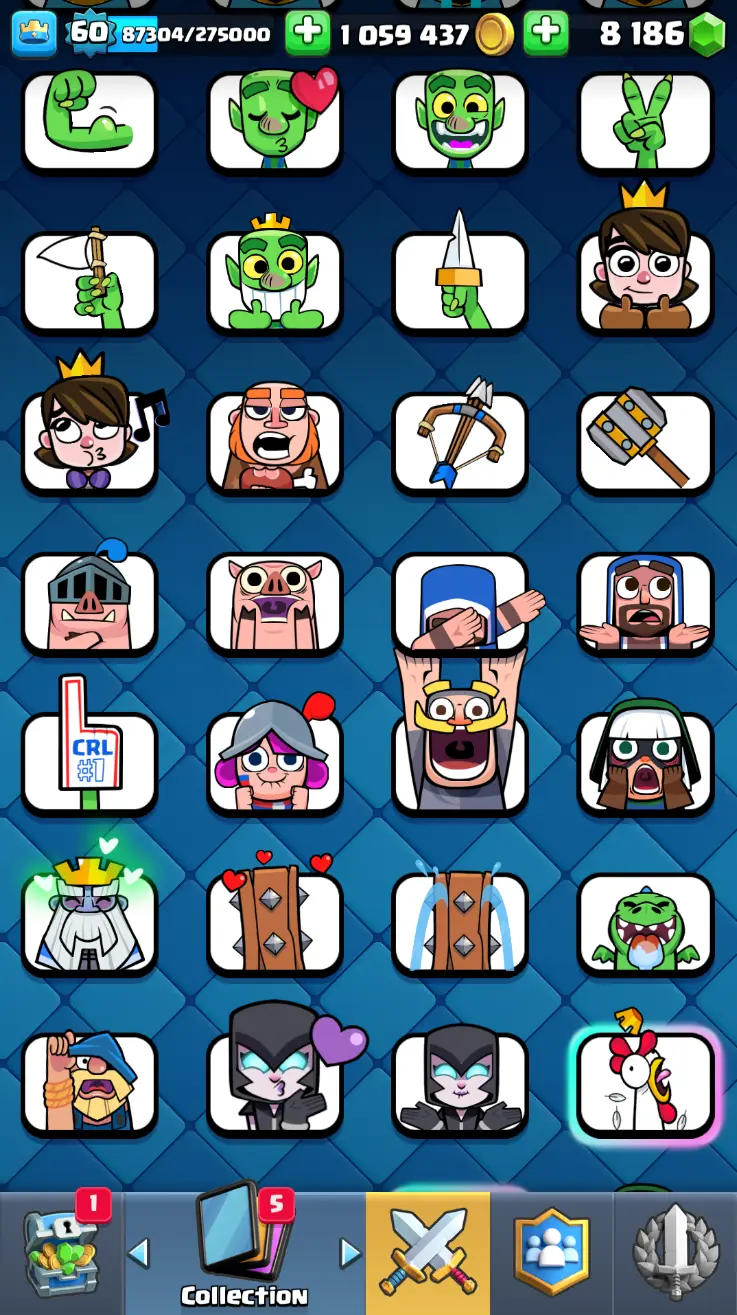Open the Shop chest tab
The height and width of the screenshot is (1315, 737).
pos(62,1252)
